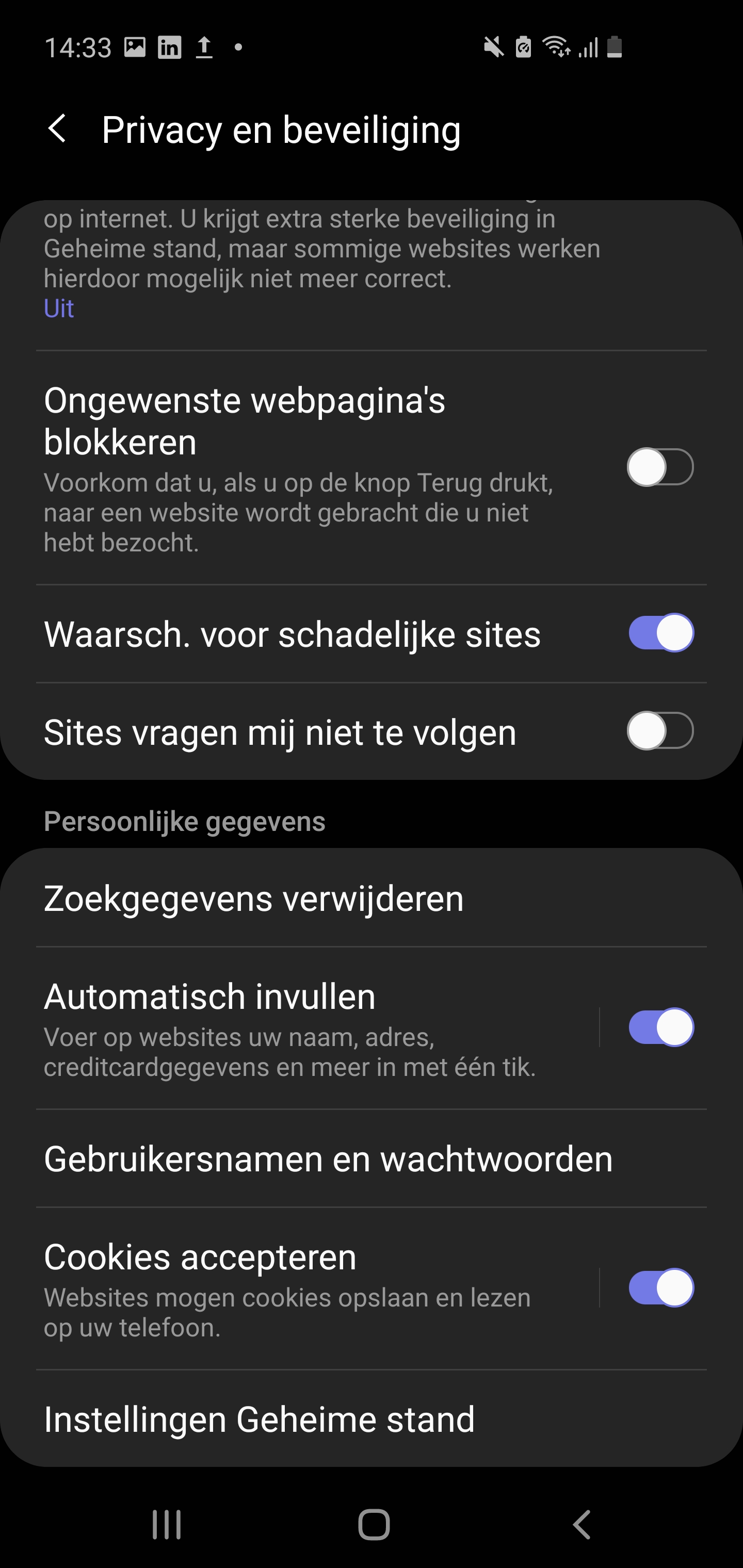Tap the gallery notification icon in status bar

(135, 47)
